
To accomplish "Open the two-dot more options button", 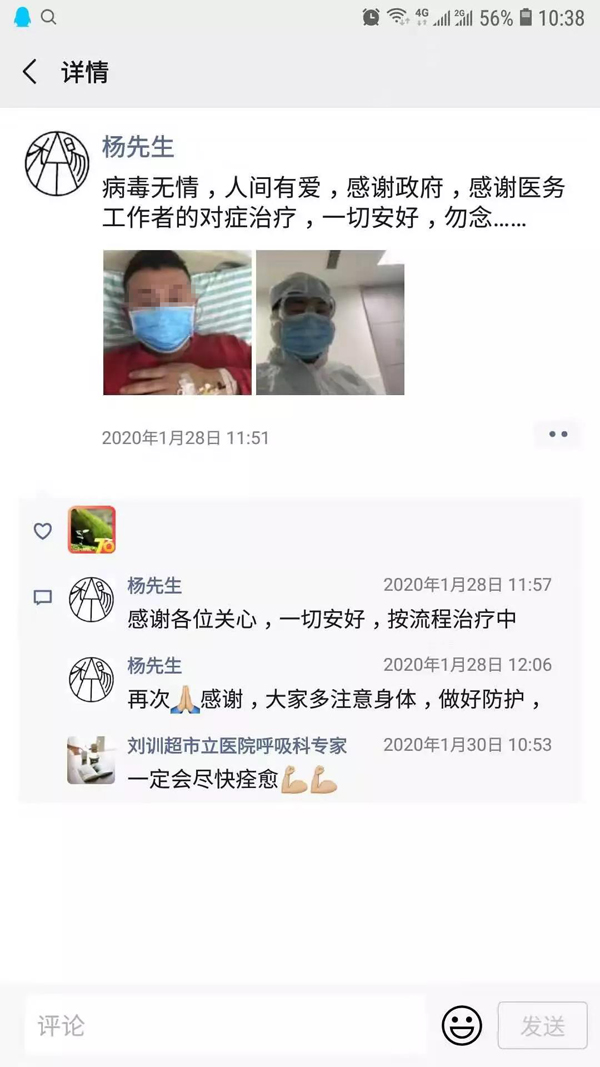I will pos(558,434).
